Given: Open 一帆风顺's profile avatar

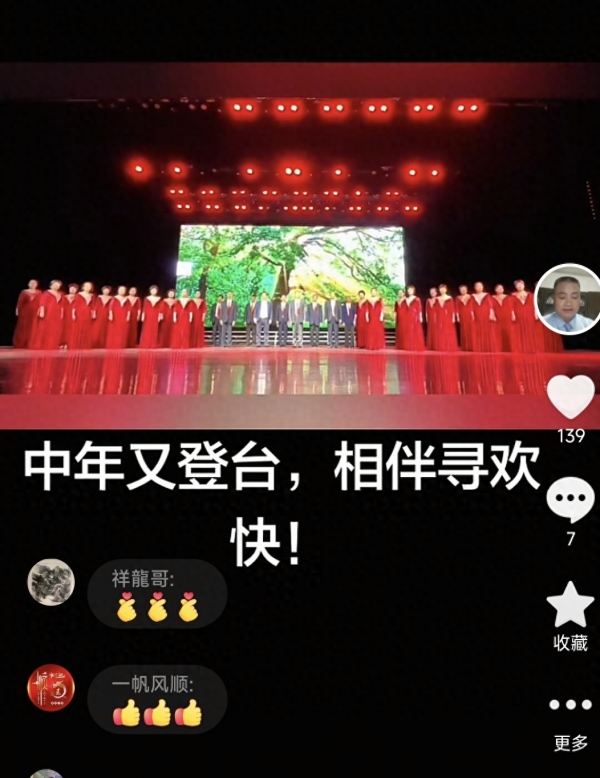Looking at the screenshot, I should coord(50,688).
